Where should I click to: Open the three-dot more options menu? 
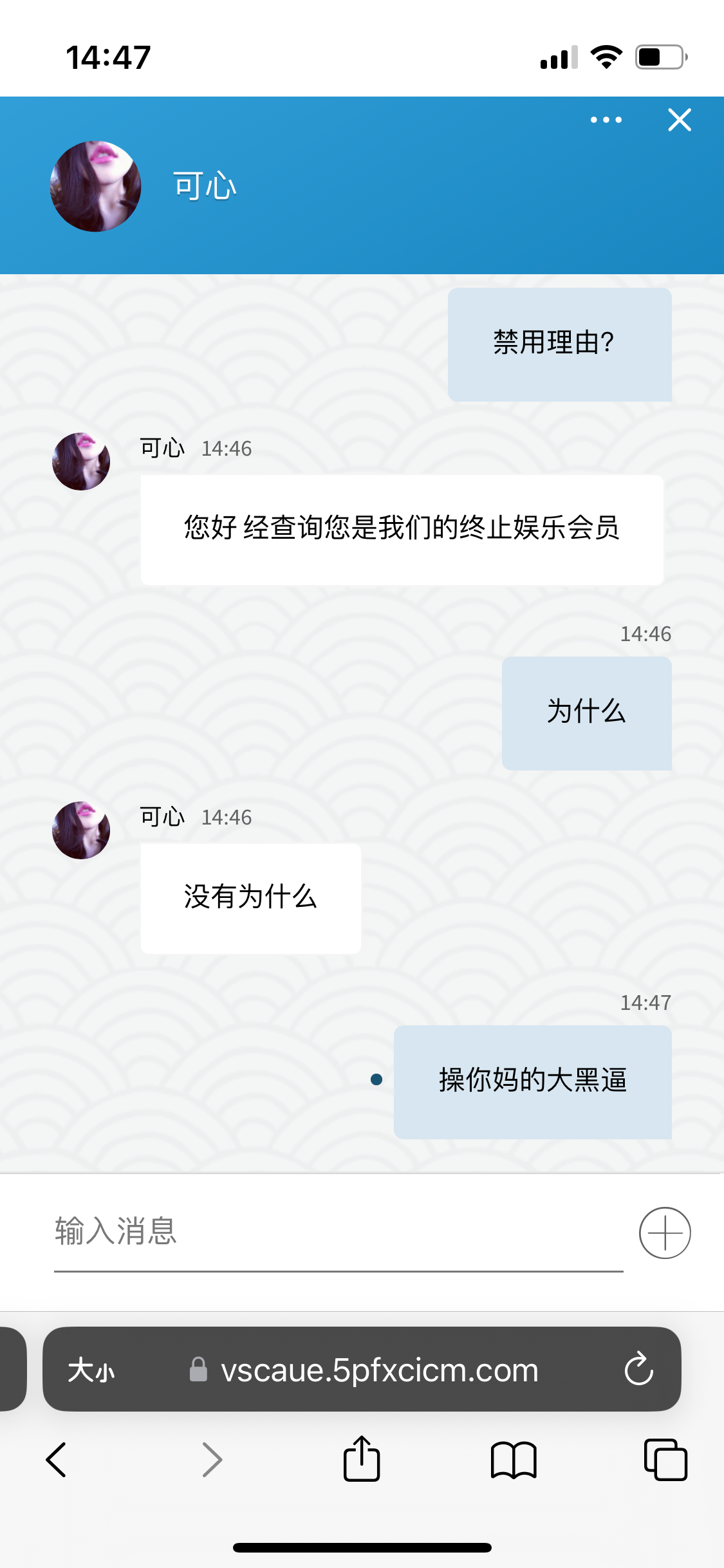point(606,120)
